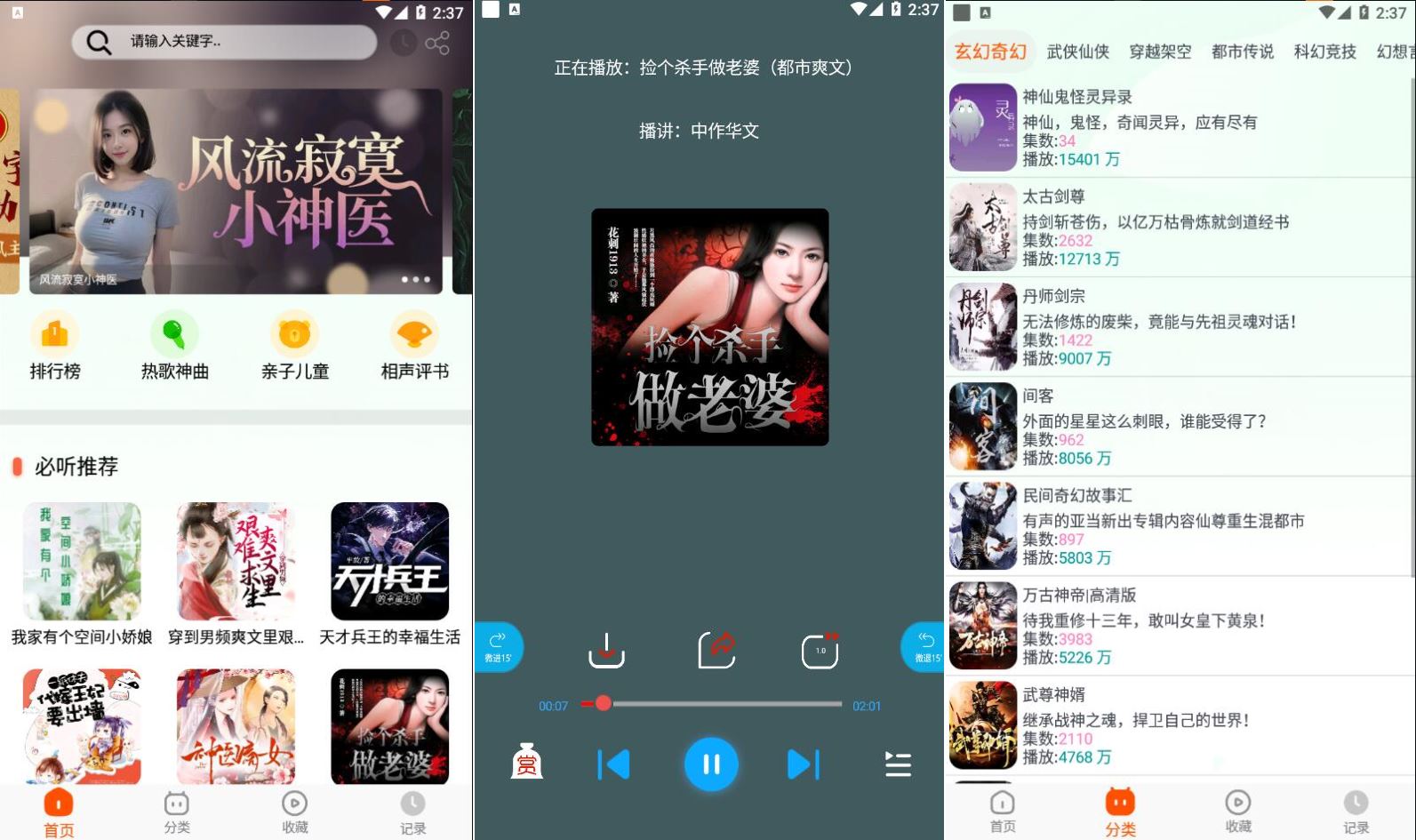Open the book 天才兵王的幸福生活
1416x840 pixels.
point(389,573)
